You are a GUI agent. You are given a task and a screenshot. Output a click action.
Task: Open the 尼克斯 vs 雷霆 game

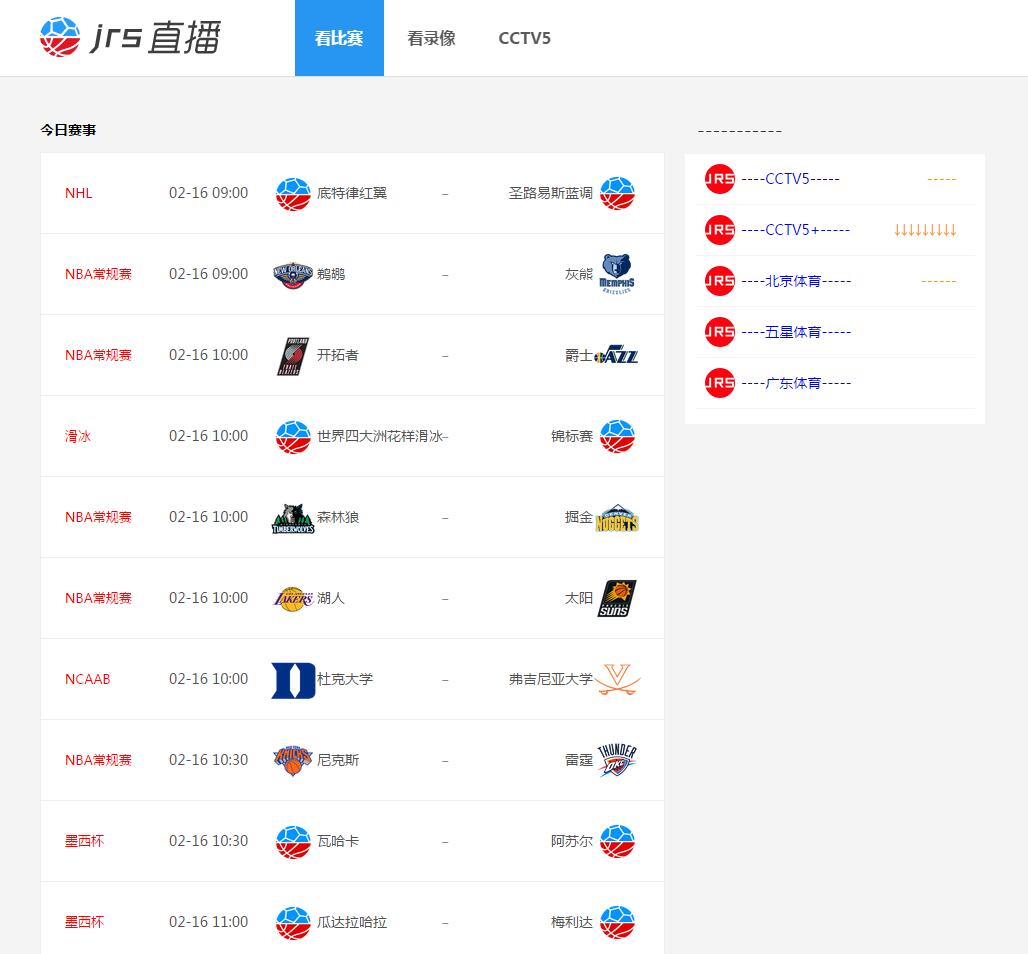click(x=352, y=760)
